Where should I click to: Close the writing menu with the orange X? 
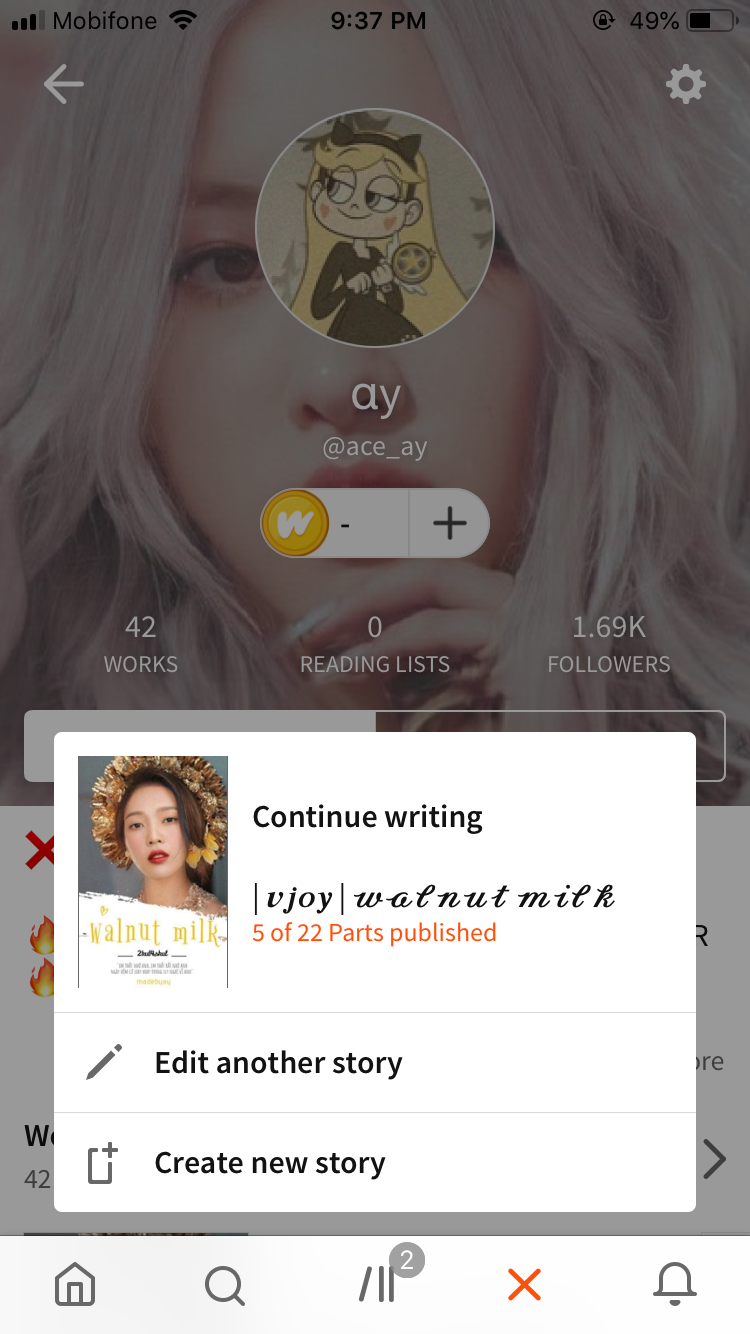[524, 1284]
